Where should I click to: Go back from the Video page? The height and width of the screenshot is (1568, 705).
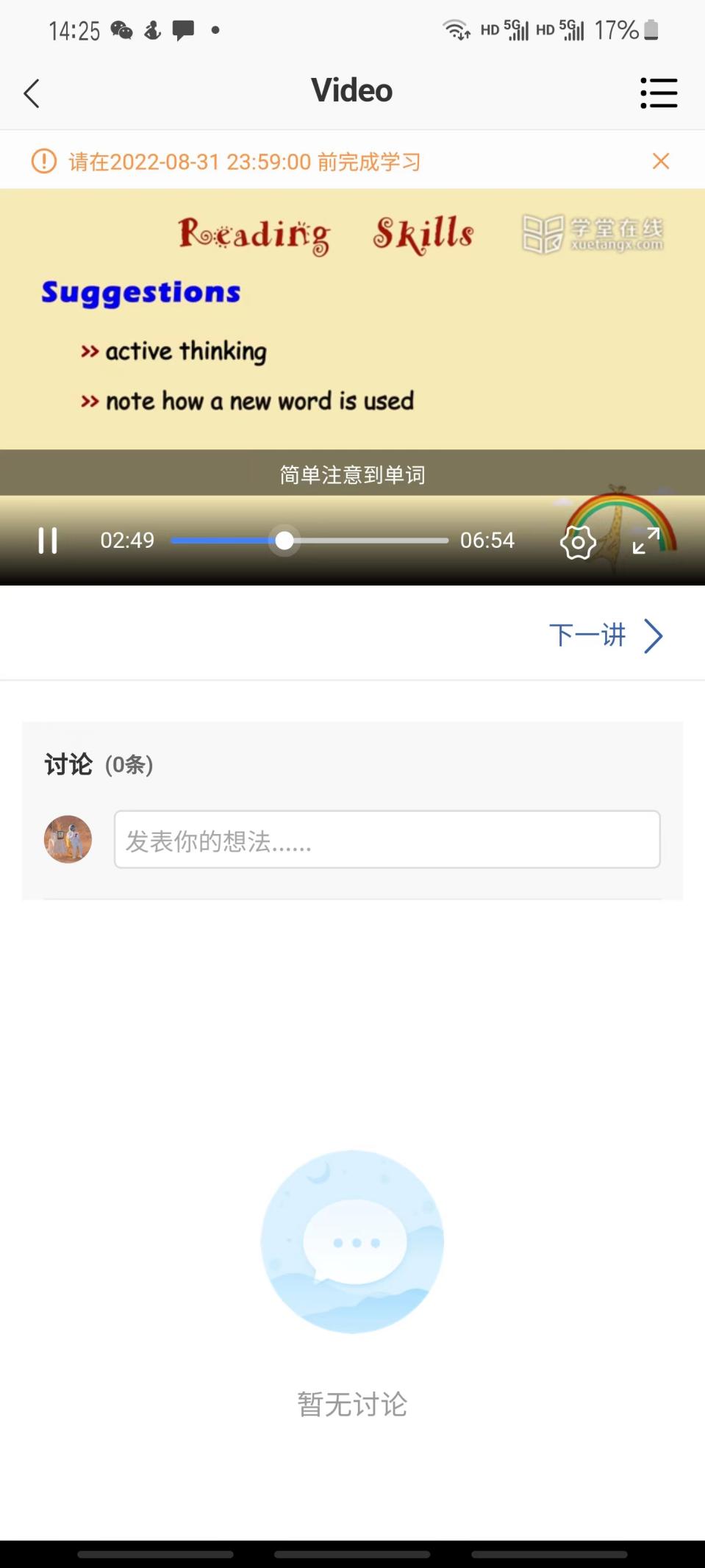(x=32, y=93)
